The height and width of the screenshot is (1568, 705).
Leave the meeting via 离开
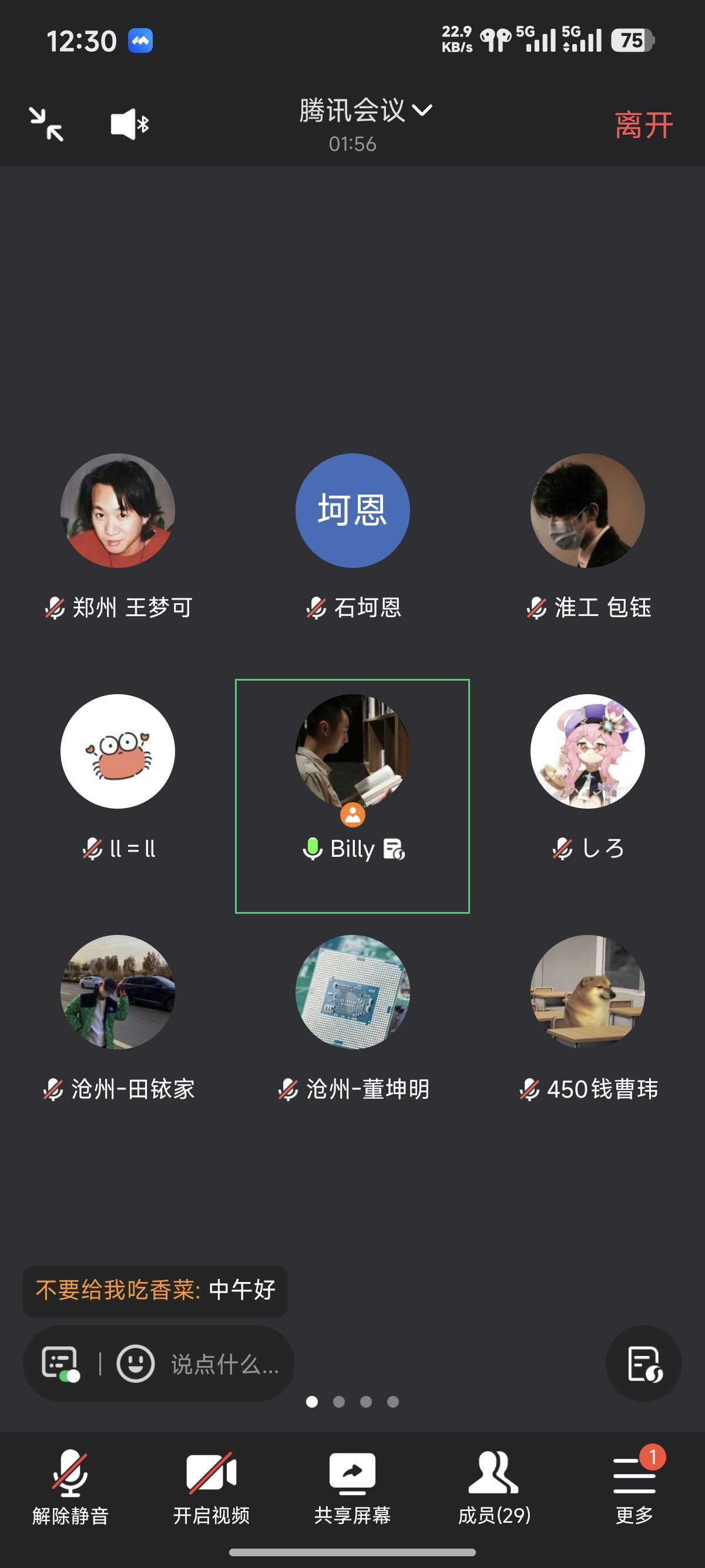(643, 126)
